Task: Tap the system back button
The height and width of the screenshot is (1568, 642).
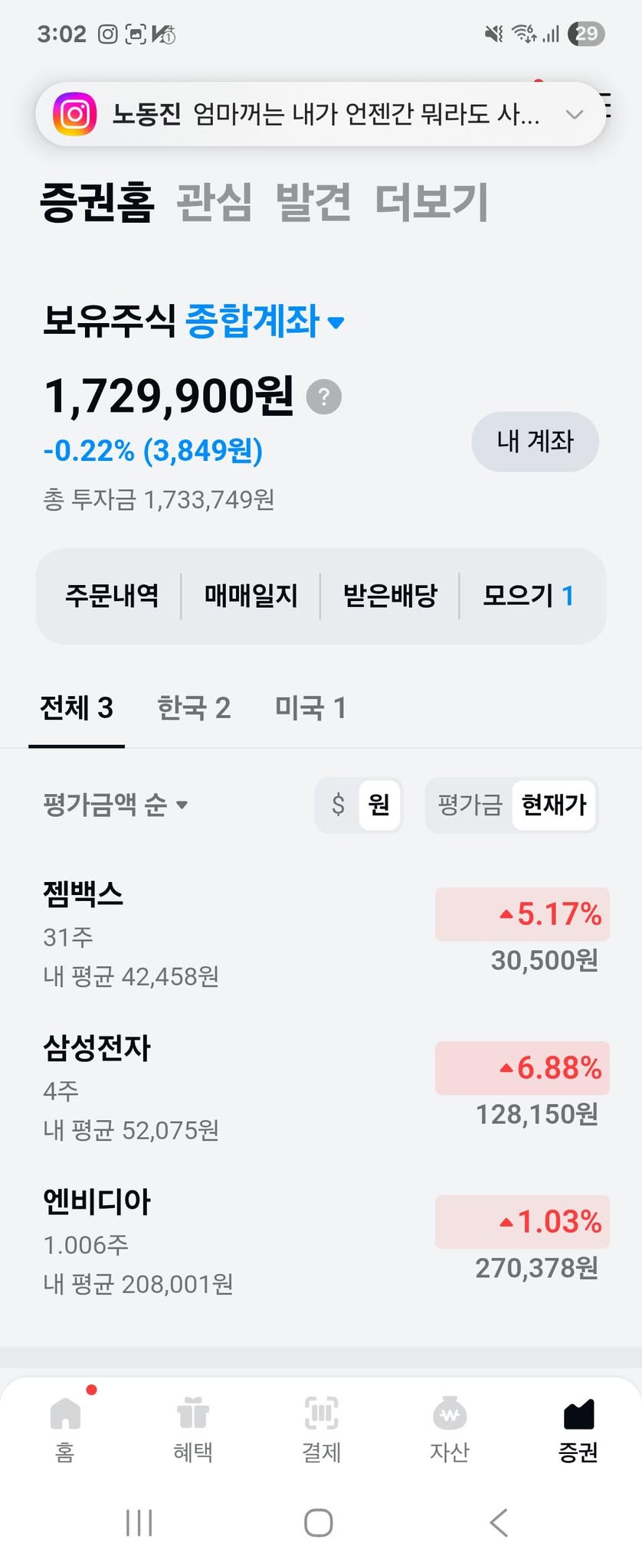Action: click(x=499, y=1523)
